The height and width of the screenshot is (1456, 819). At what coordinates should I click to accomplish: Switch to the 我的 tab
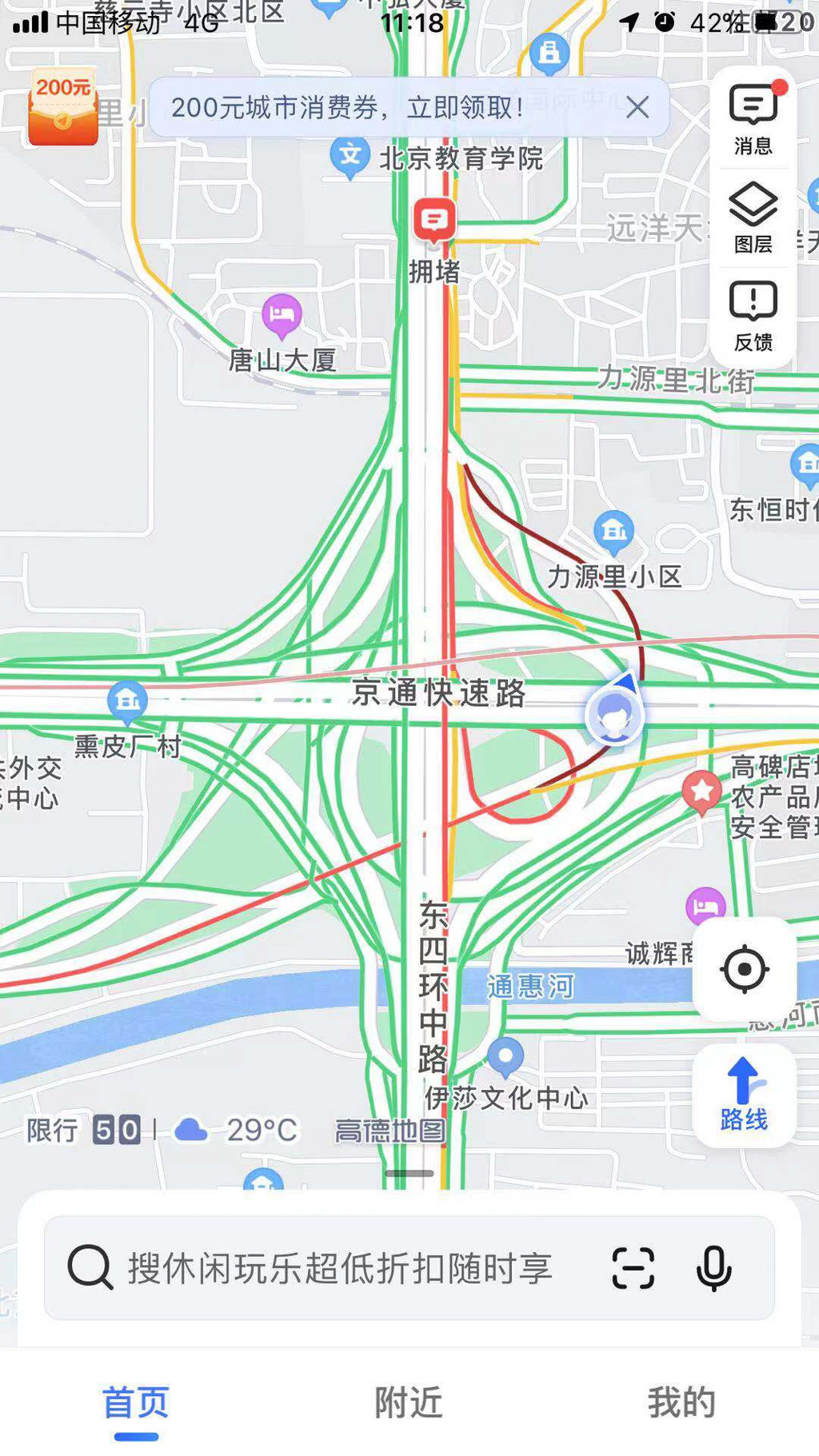point(681,1403)
